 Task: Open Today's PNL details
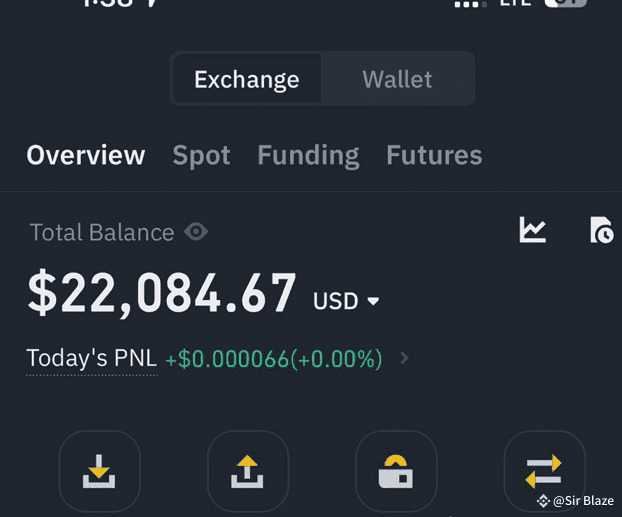pos(404,358)
